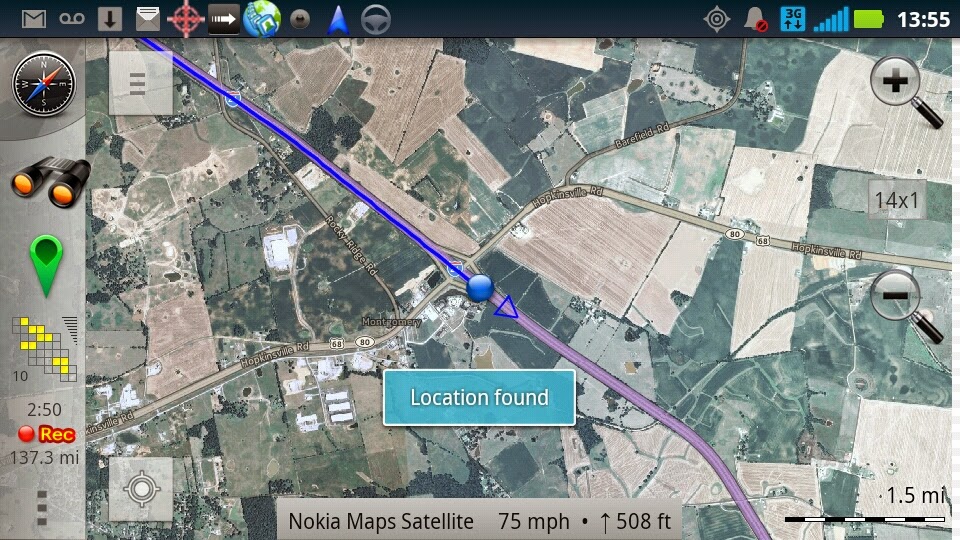Zoom in with the plus magnifier
Viewport: 960px width, 540px height.
[905, 90]
